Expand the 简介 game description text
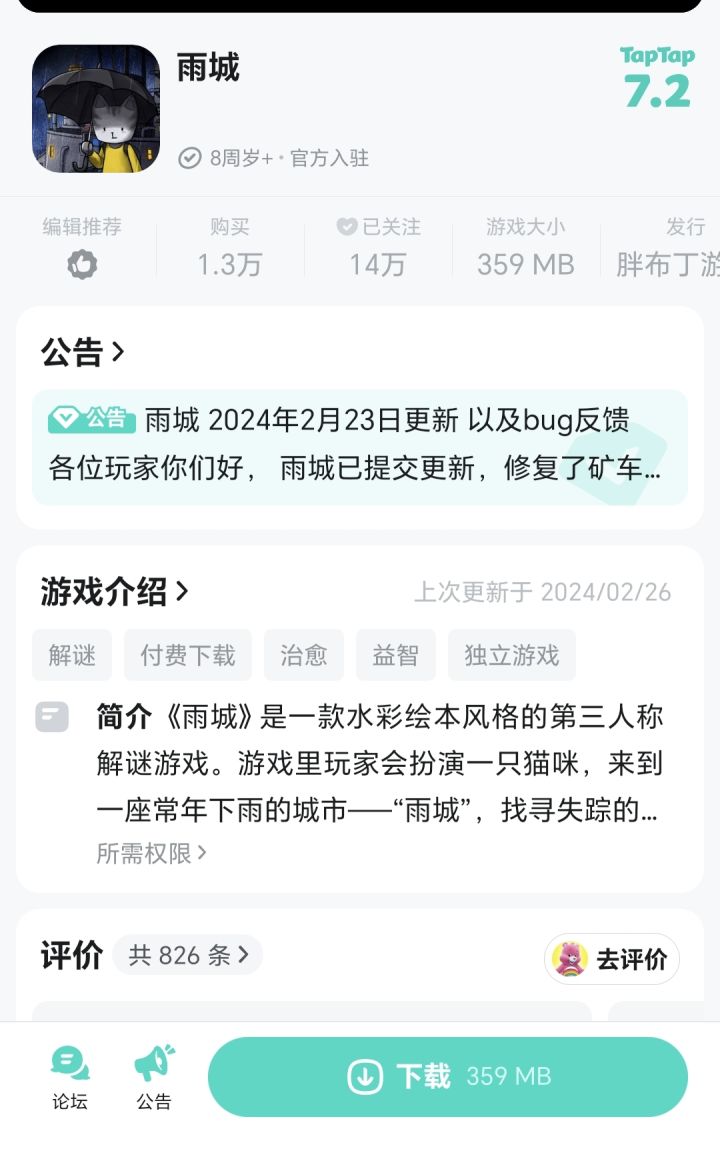Image resolution: width=720 pixels, height=1165 pixels. point(379,763)
